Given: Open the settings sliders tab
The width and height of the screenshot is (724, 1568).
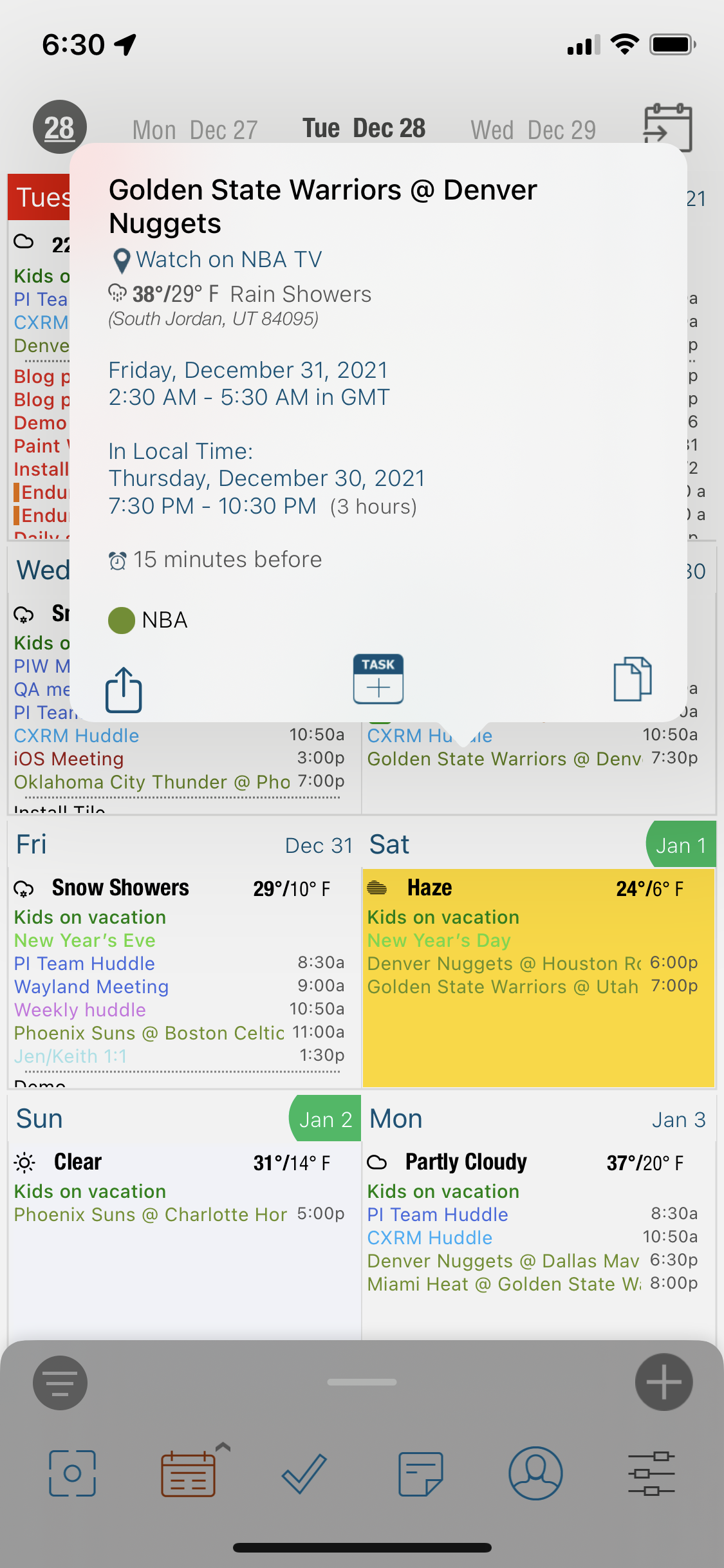Looking at the screenshot, I should pos(651,1473).
